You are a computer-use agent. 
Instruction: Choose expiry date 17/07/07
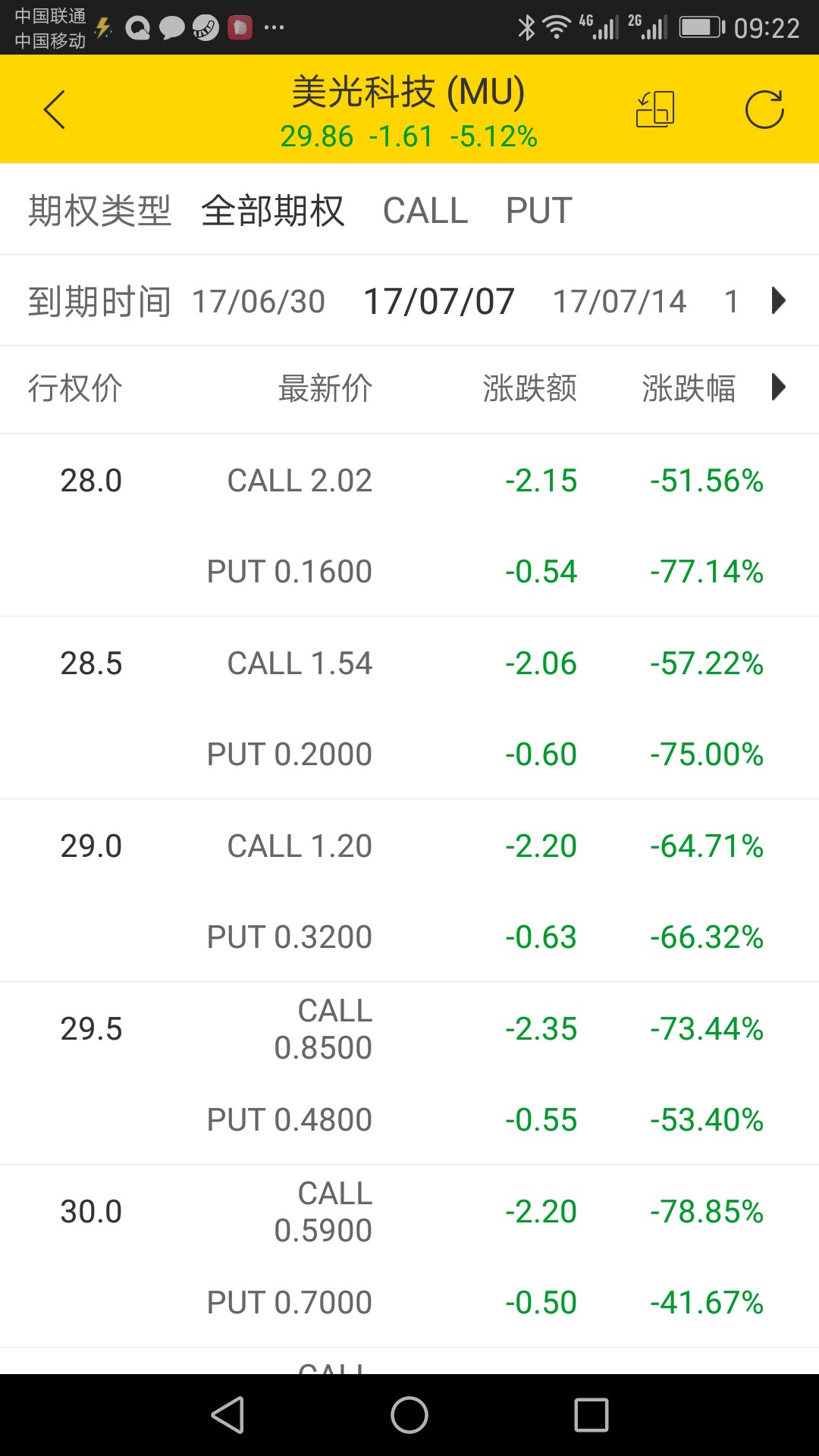pyautogui.click(x=439, y=302)
